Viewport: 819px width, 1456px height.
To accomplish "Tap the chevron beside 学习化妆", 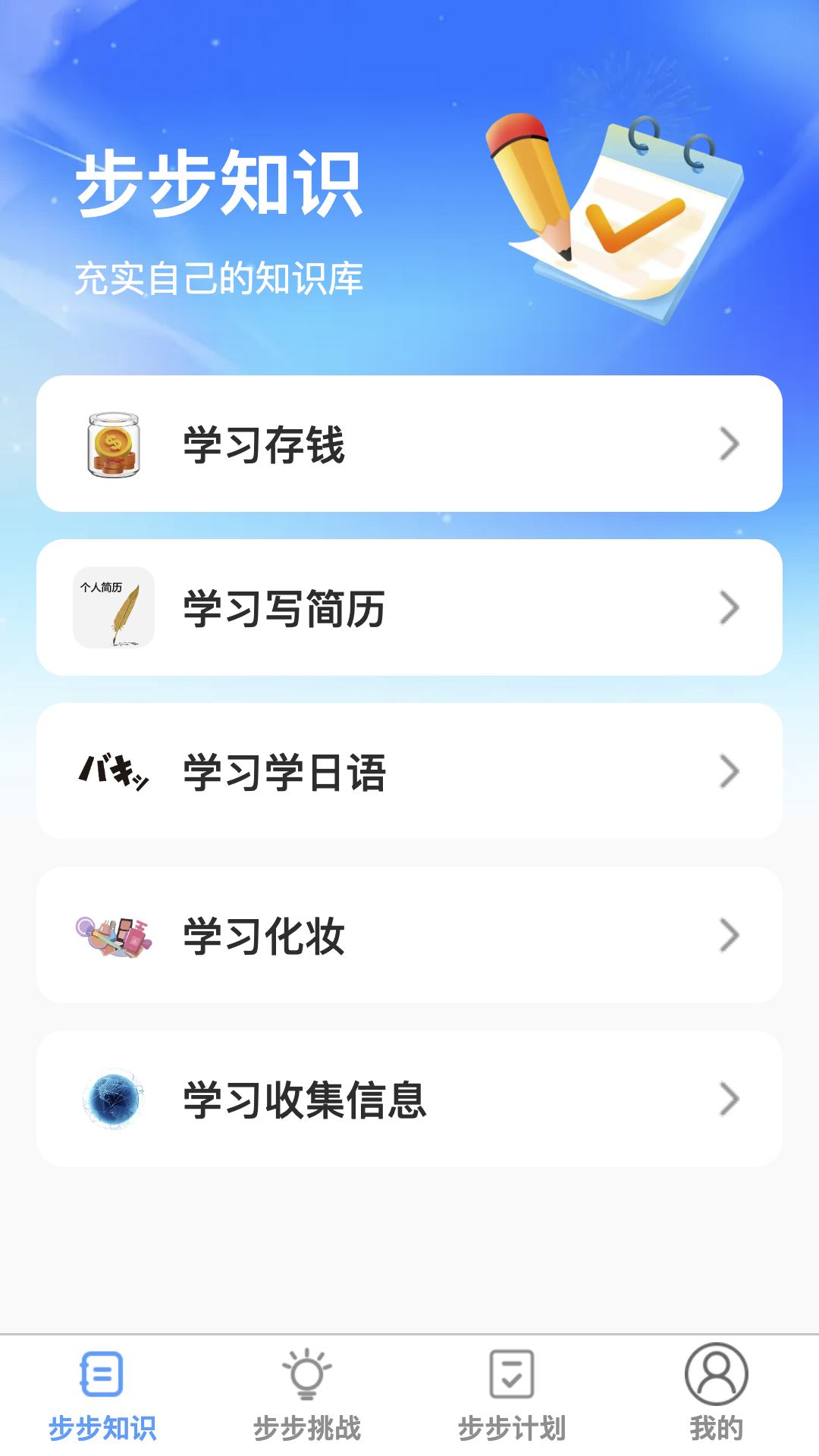I will coord(730,934).
